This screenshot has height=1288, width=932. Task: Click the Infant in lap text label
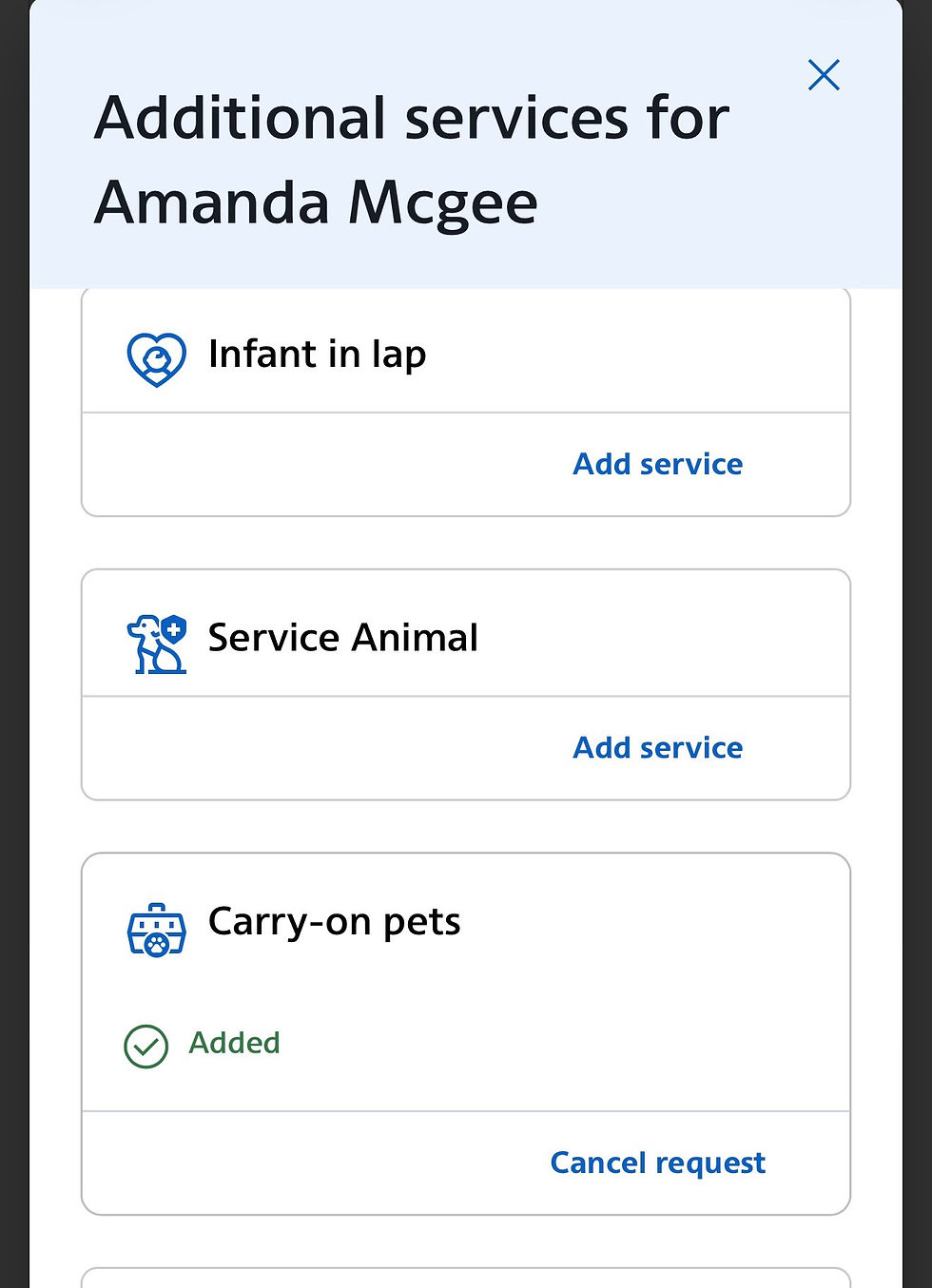317,354
